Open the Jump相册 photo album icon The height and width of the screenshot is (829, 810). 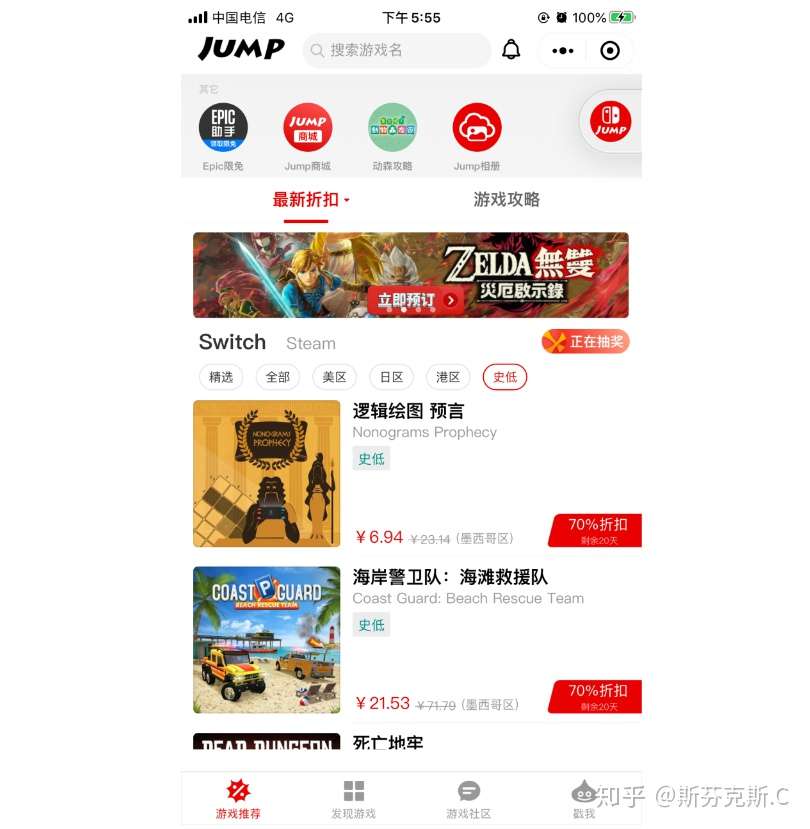click(x=477, y=128)
